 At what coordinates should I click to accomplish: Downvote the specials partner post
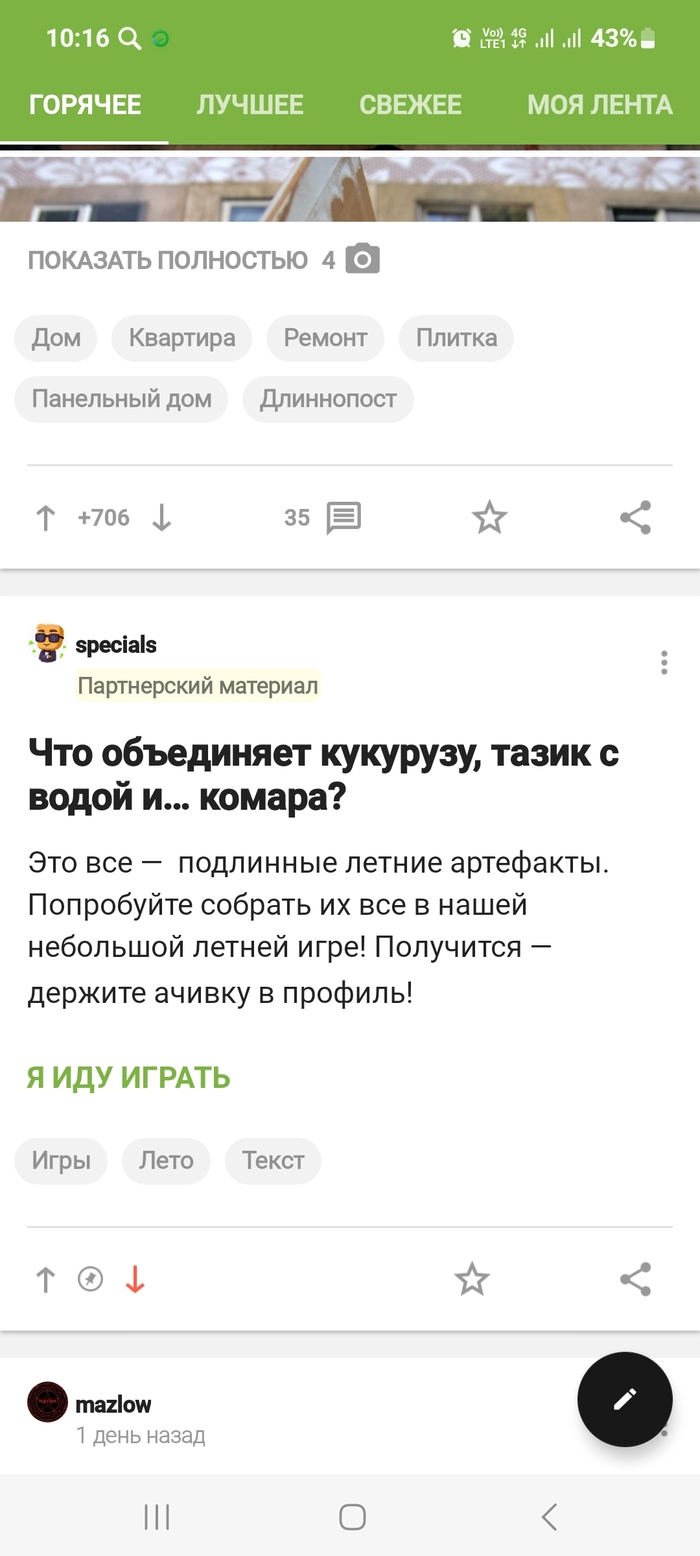[135, 1280]
